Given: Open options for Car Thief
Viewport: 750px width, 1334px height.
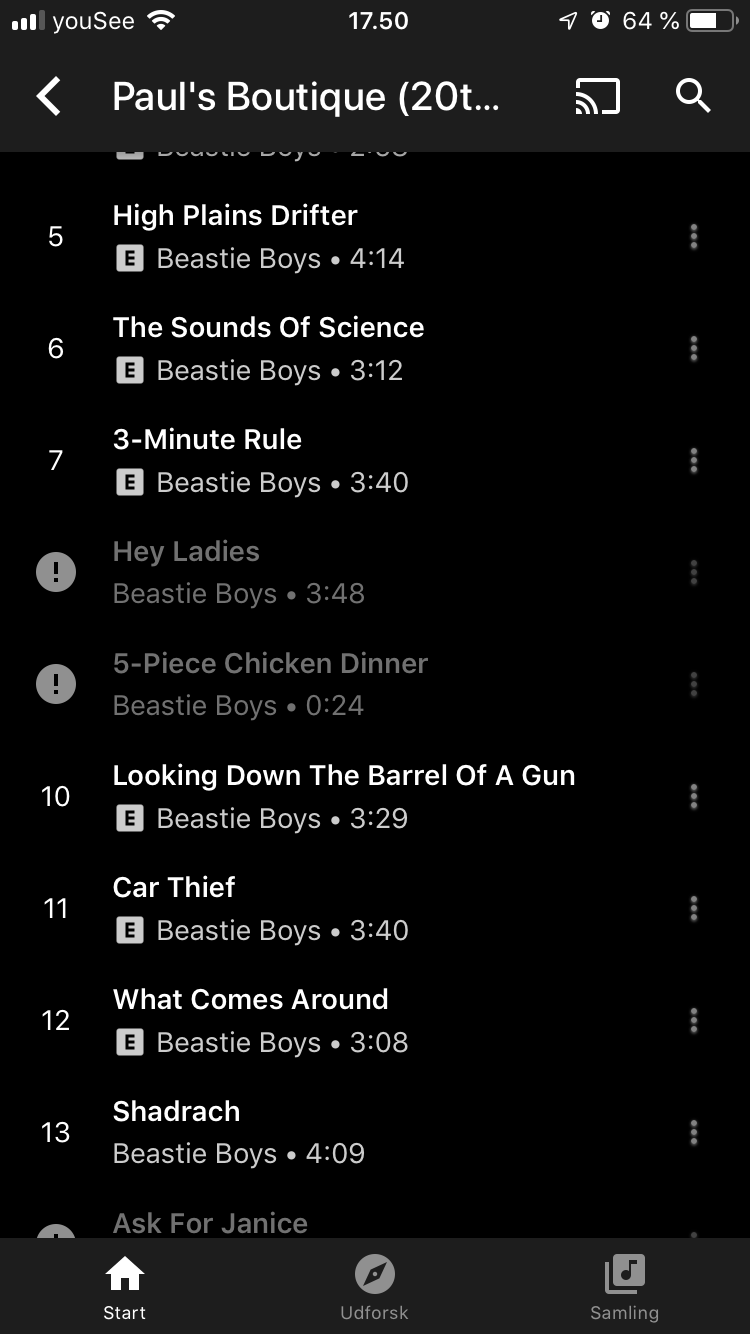Looking at the screenshot, I should [x=693, y=909].
